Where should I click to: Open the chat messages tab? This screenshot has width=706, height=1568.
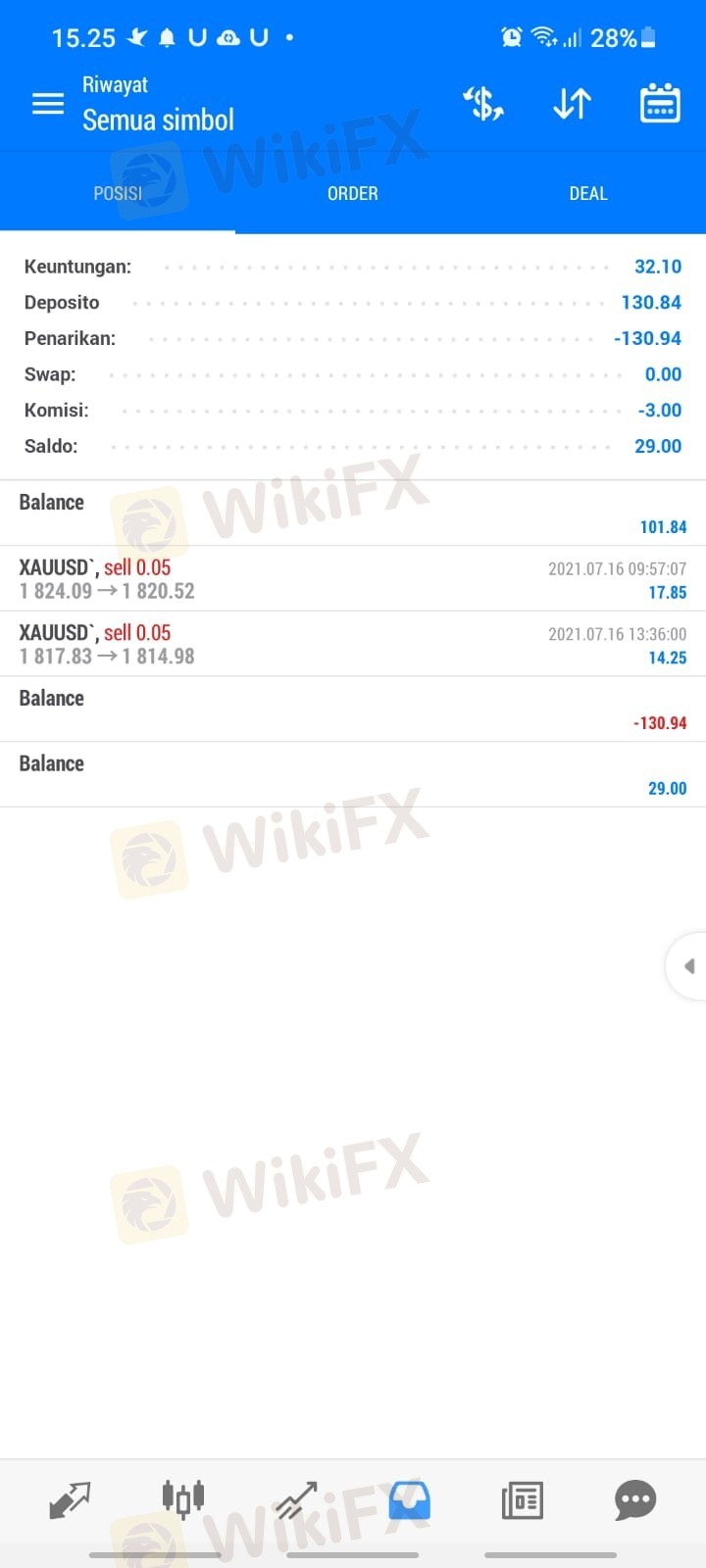pos(634,1500)
